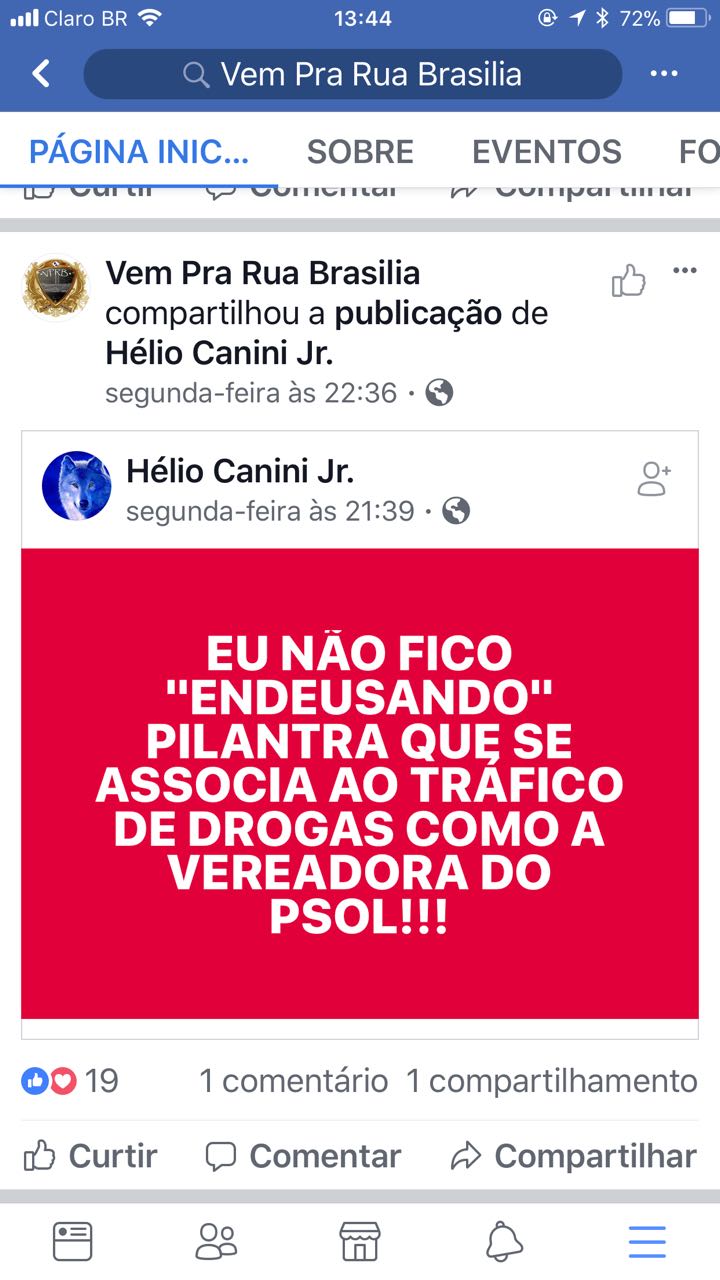Open the red shared post image

coord(360,783)
